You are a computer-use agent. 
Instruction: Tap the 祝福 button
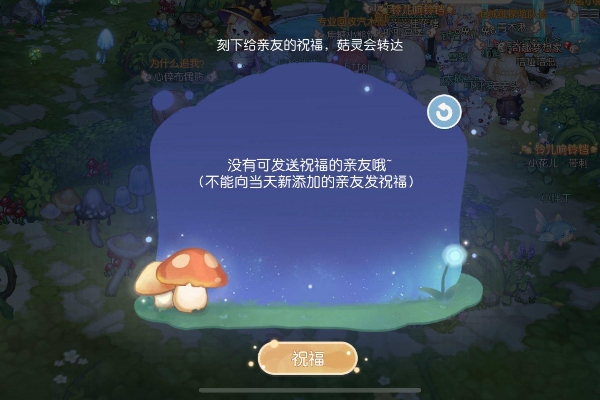[307, 358]
